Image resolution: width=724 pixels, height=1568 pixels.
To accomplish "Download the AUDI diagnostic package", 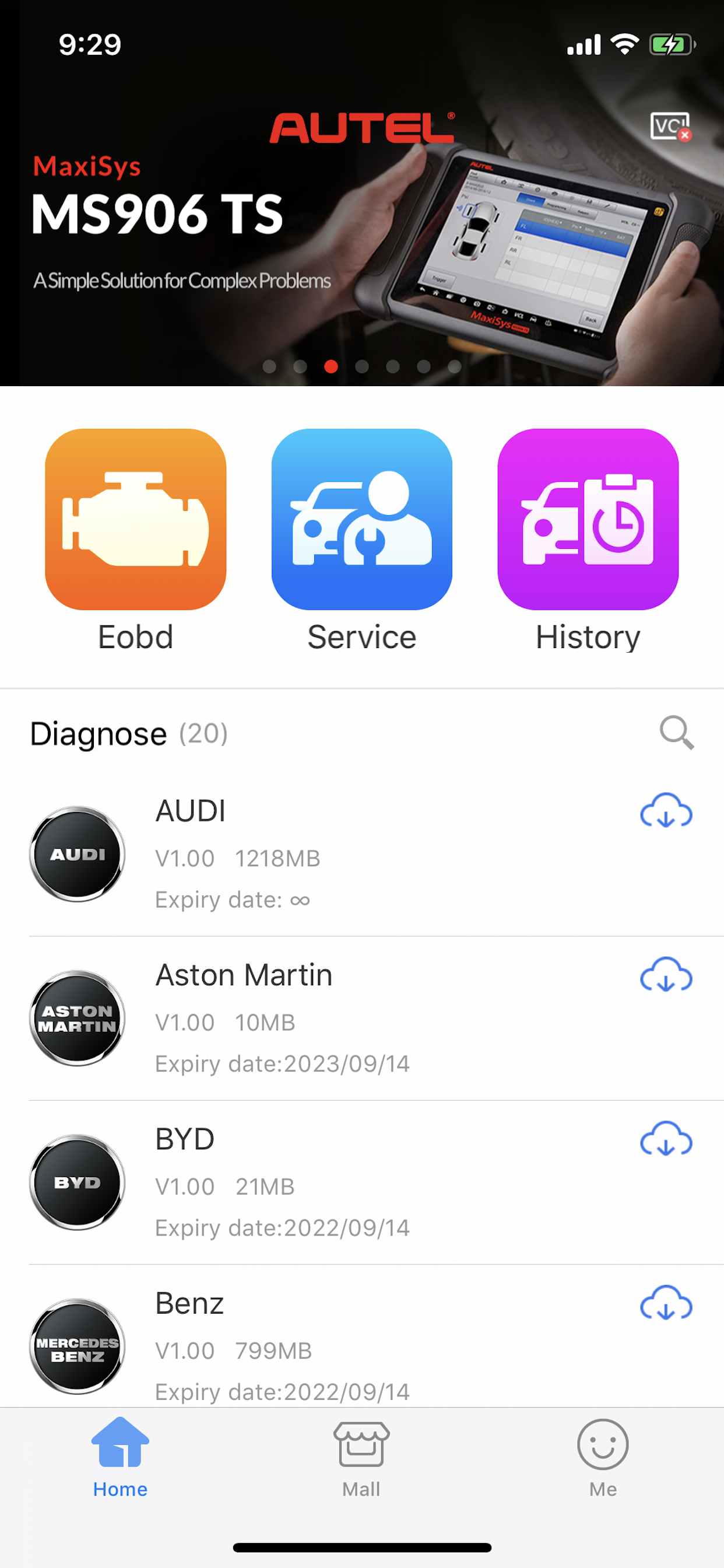I will pos(666,810).
